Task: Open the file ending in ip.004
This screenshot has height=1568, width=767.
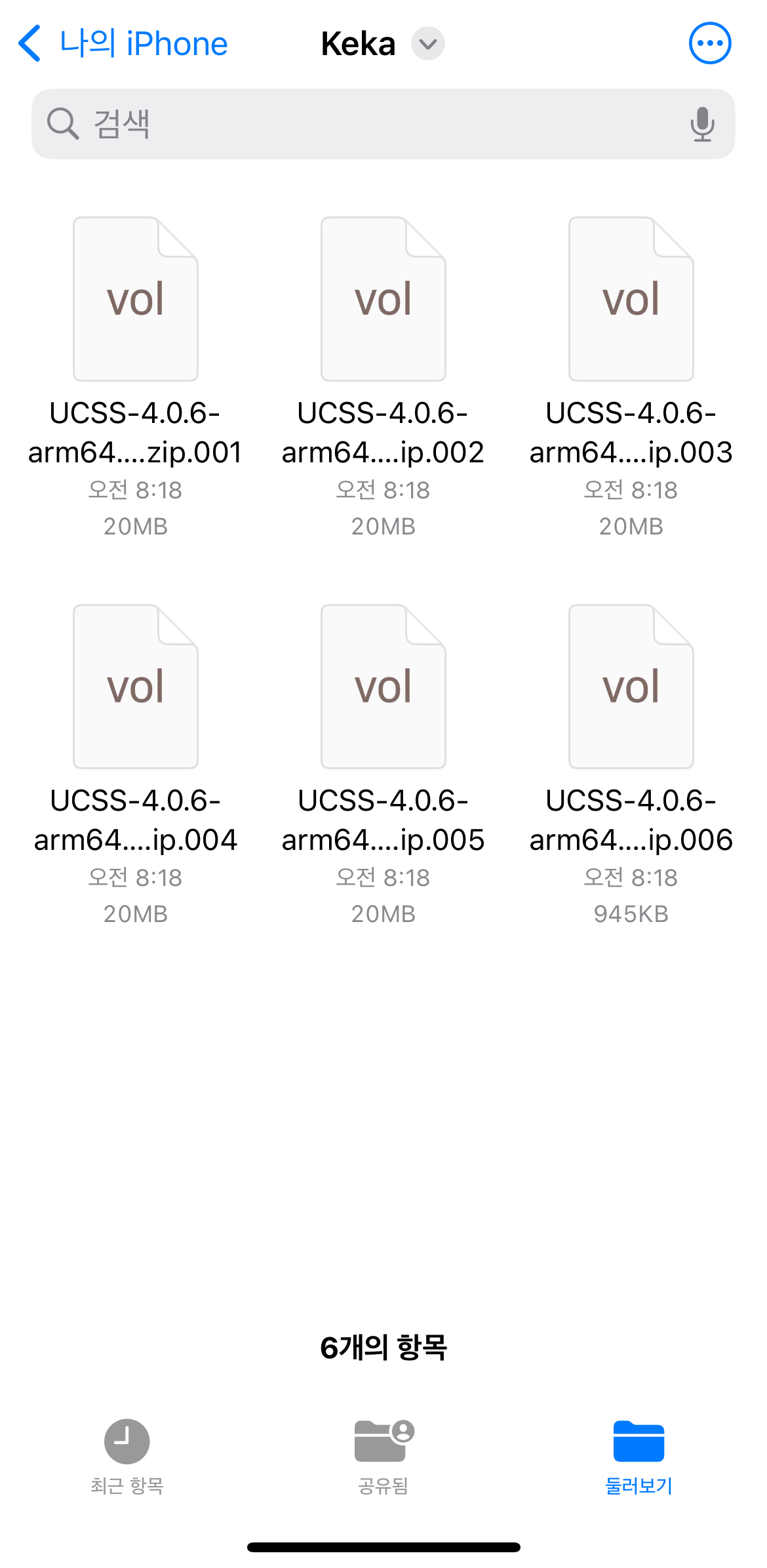Action: pyautogui.click(x=136, y=687)
